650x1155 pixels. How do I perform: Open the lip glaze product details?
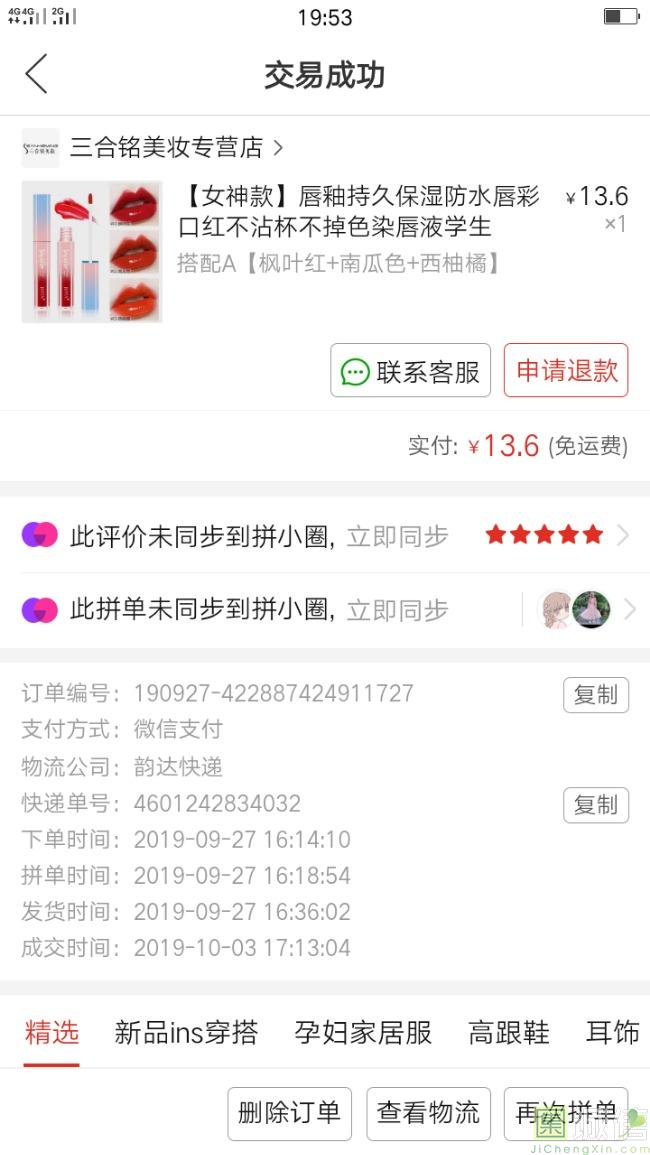click(358, 212)
